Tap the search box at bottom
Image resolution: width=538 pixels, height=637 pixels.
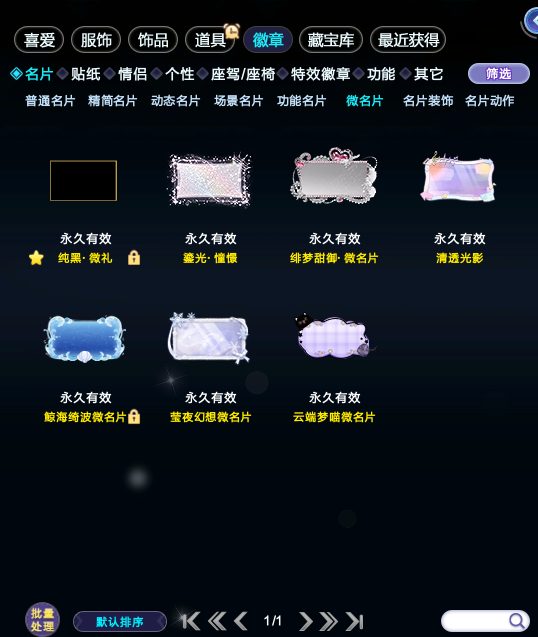485,621
